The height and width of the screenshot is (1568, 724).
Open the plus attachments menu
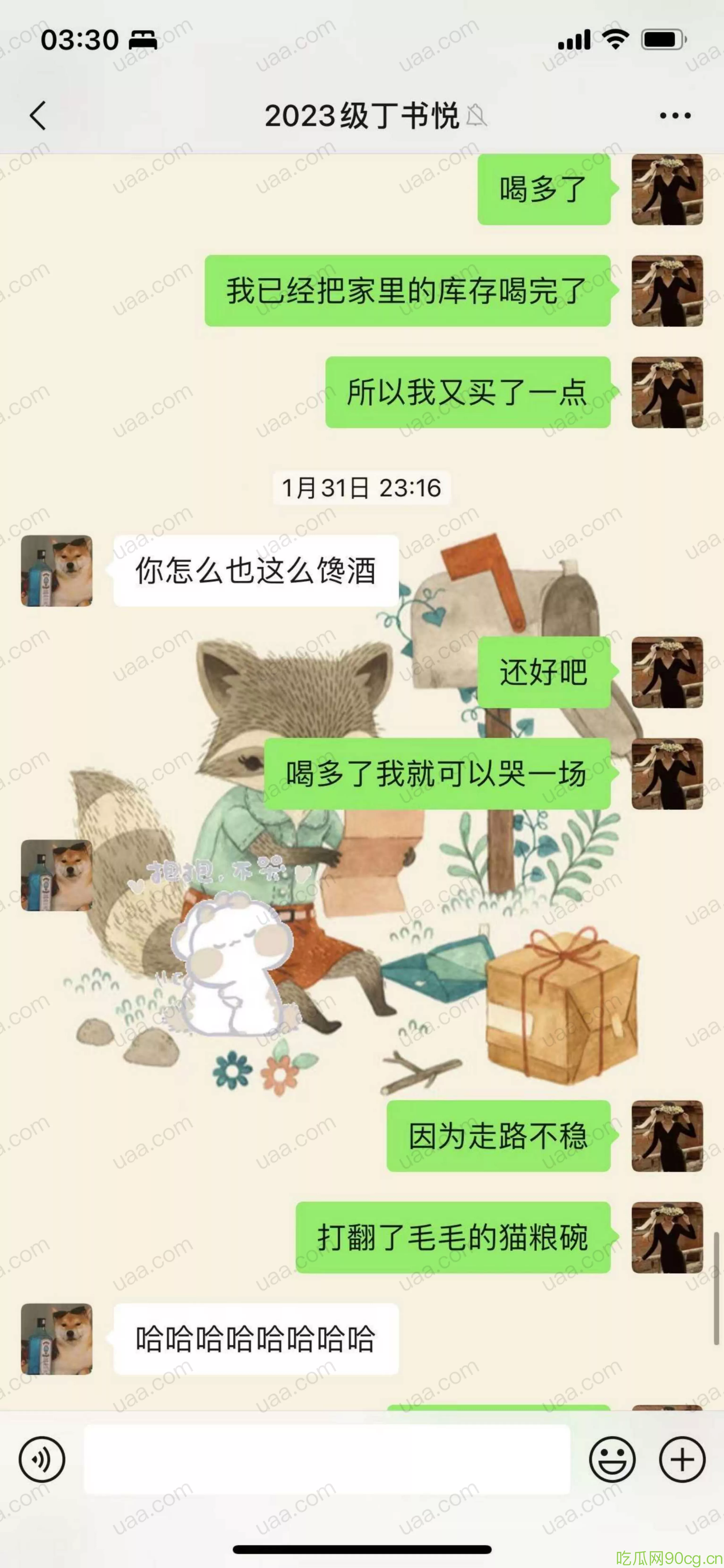pyautogui.click(x=682, y=1459)
